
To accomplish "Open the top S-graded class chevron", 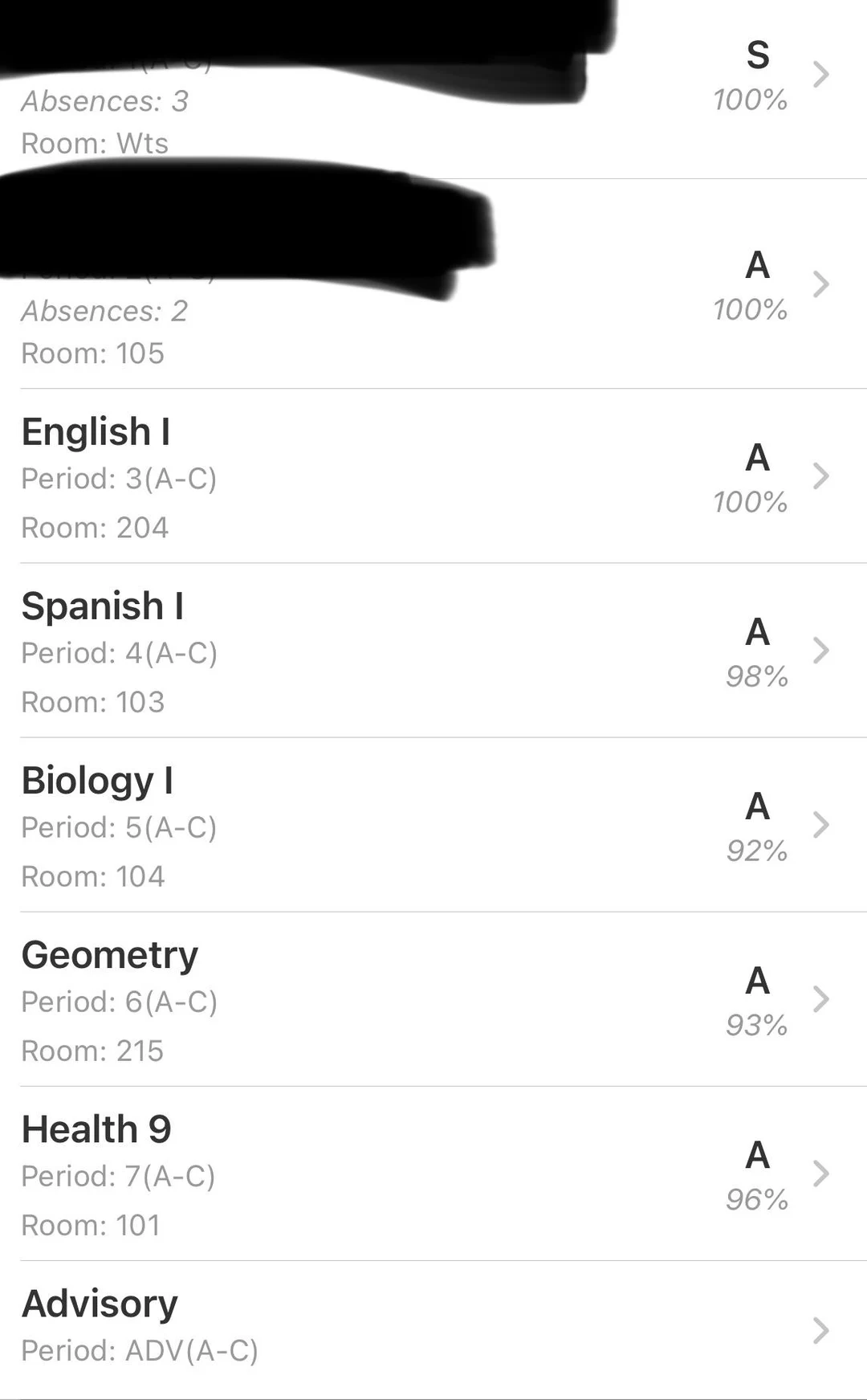I will tap(820, 75).
